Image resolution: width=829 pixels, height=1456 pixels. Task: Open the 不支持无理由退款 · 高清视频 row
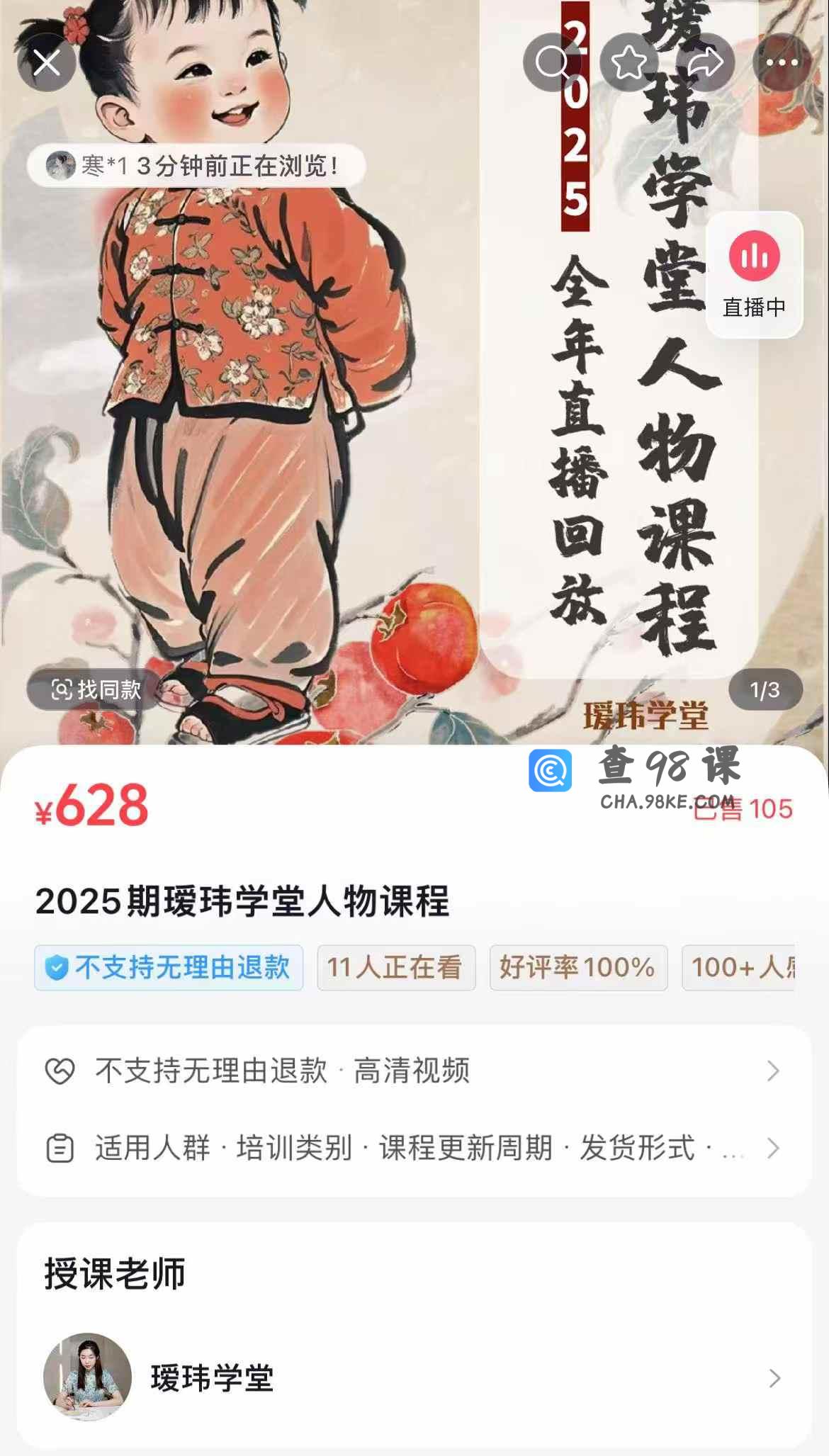pos(414,1071)
